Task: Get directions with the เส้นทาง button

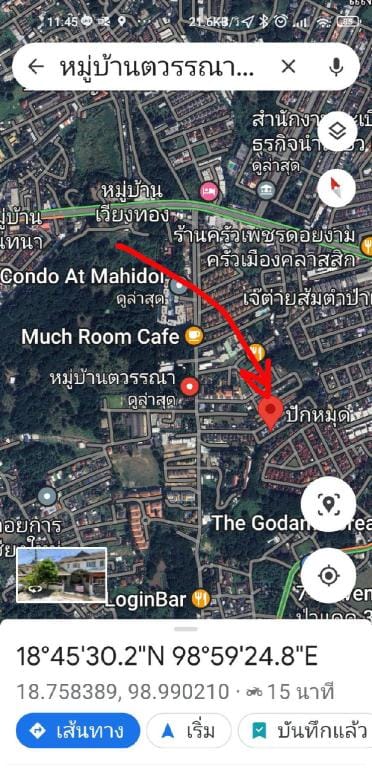Action: (77, 731)
